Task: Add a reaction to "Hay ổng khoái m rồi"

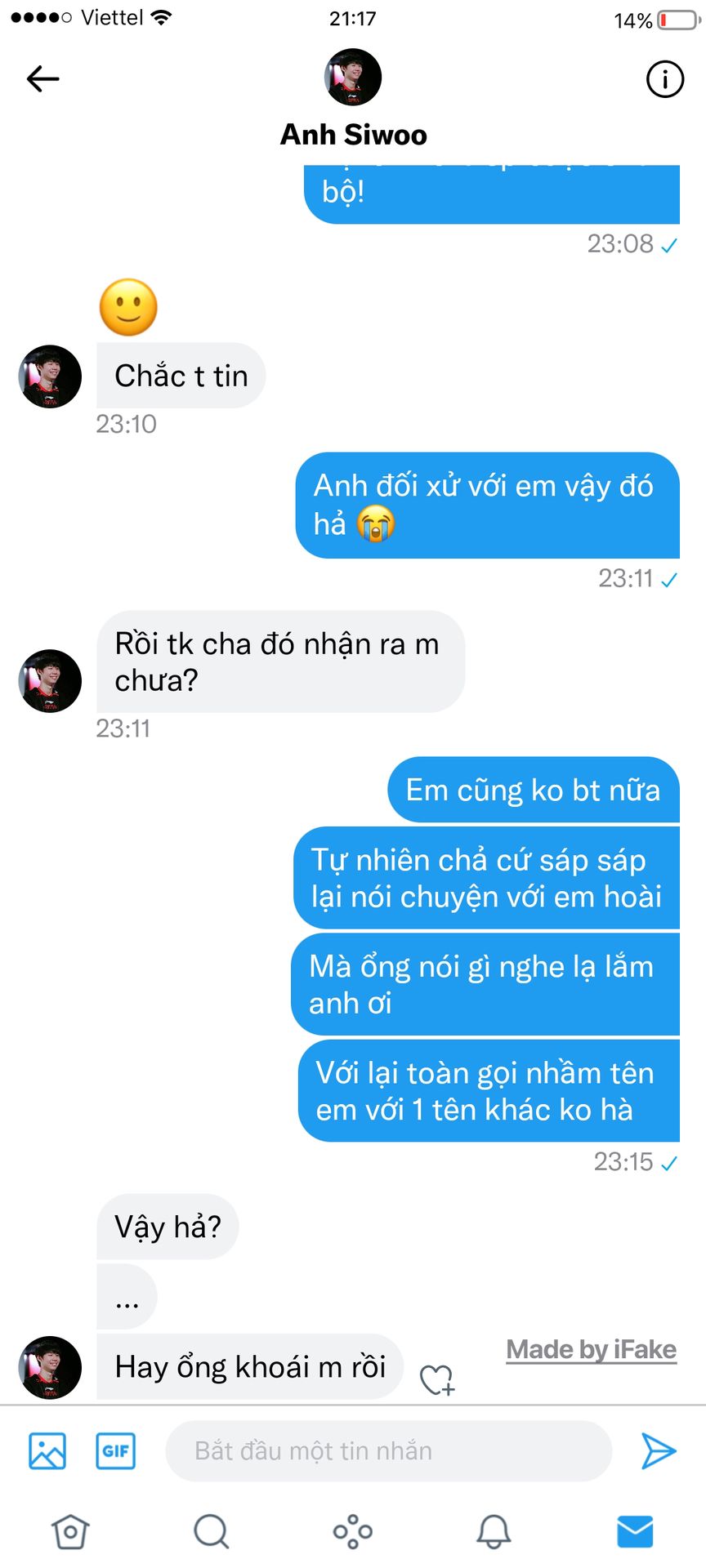Action: [x=437, y=1379]
